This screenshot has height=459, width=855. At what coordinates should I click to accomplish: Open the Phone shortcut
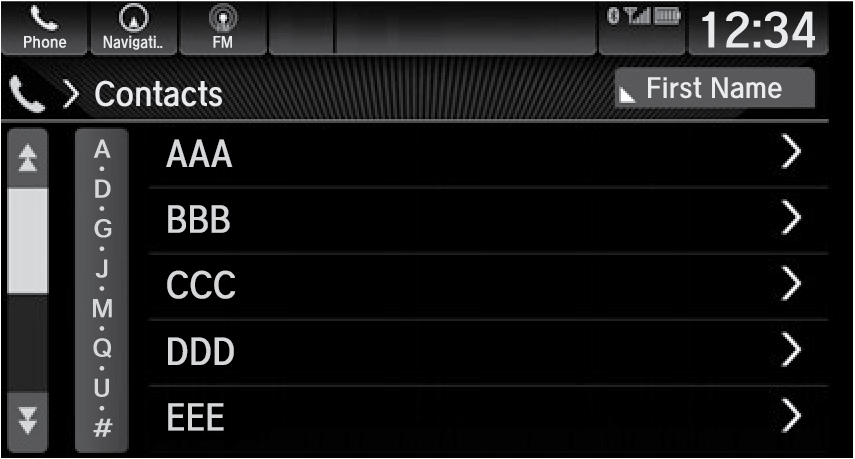(x=44, y=28)
